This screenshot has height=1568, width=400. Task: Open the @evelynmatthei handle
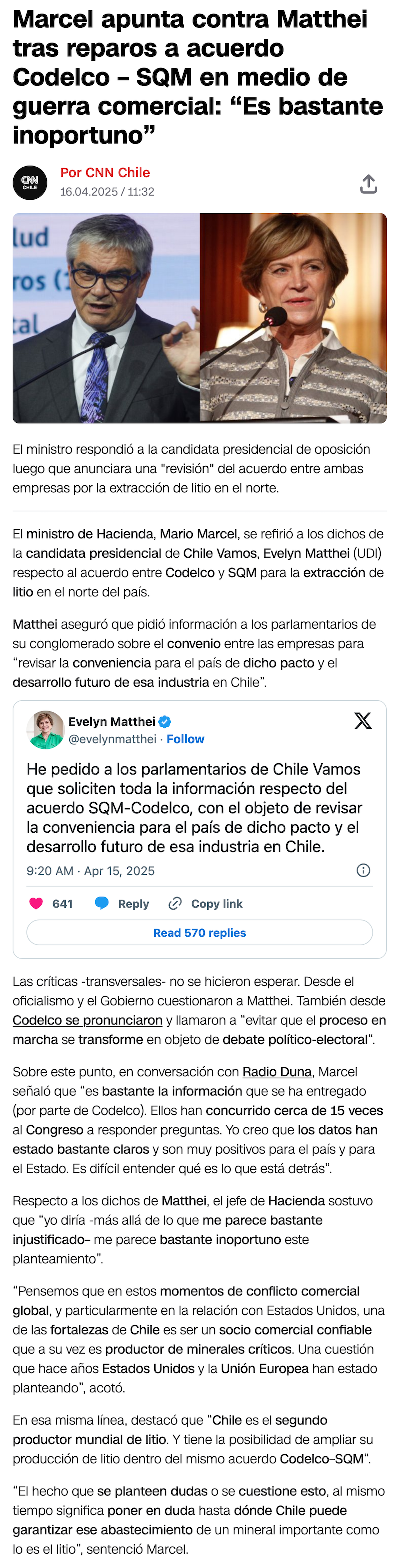point(112,739)
